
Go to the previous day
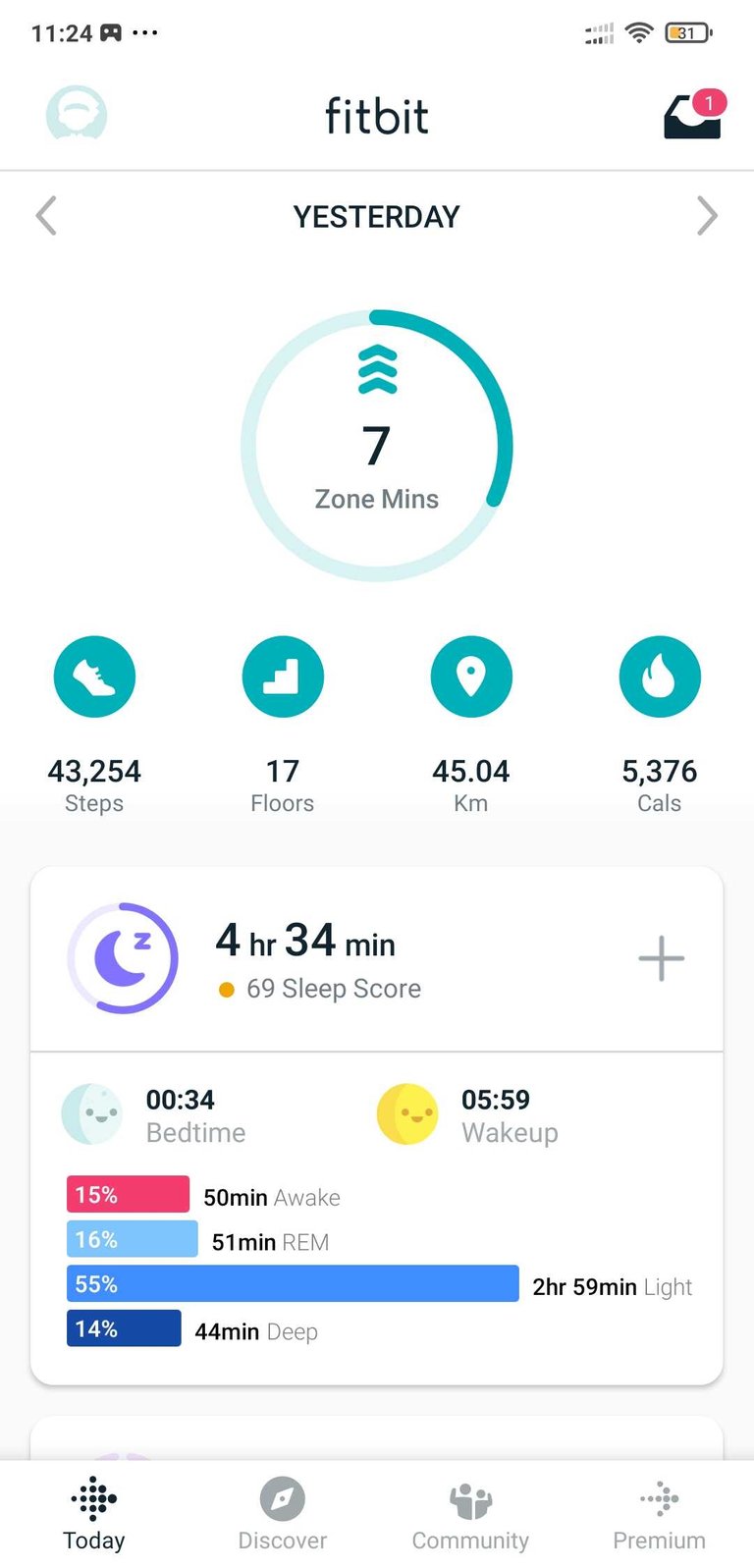[x=46, y=216]
